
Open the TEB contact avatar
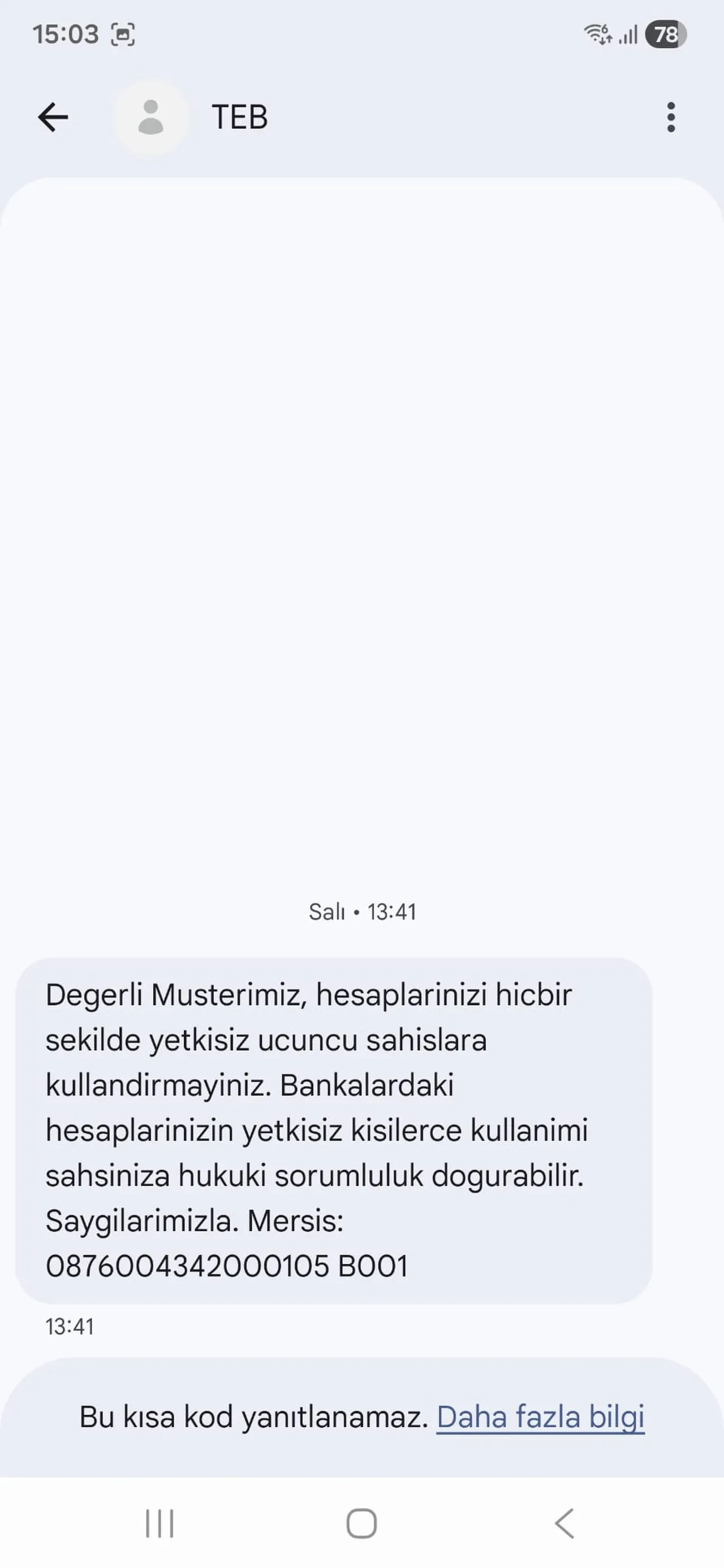click(151, 118)
